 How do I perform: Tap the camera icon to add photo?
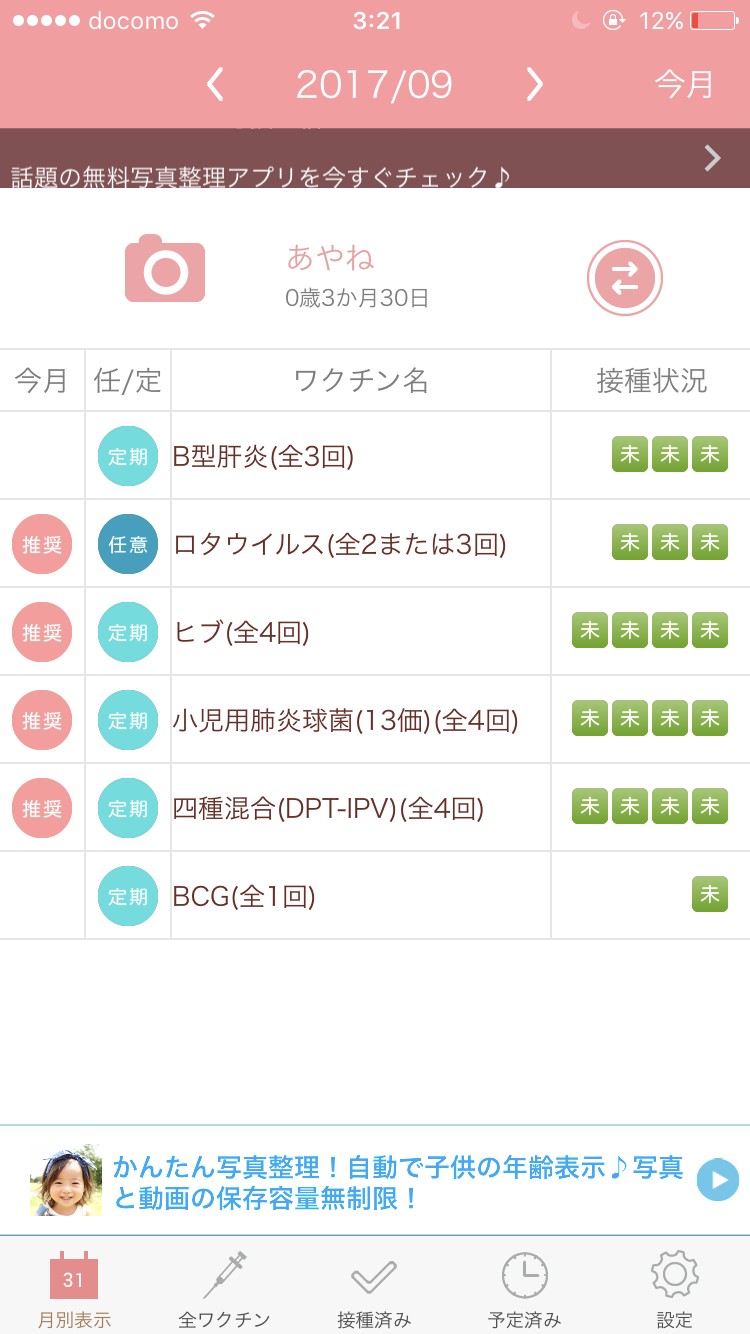(x=165, y=269)
